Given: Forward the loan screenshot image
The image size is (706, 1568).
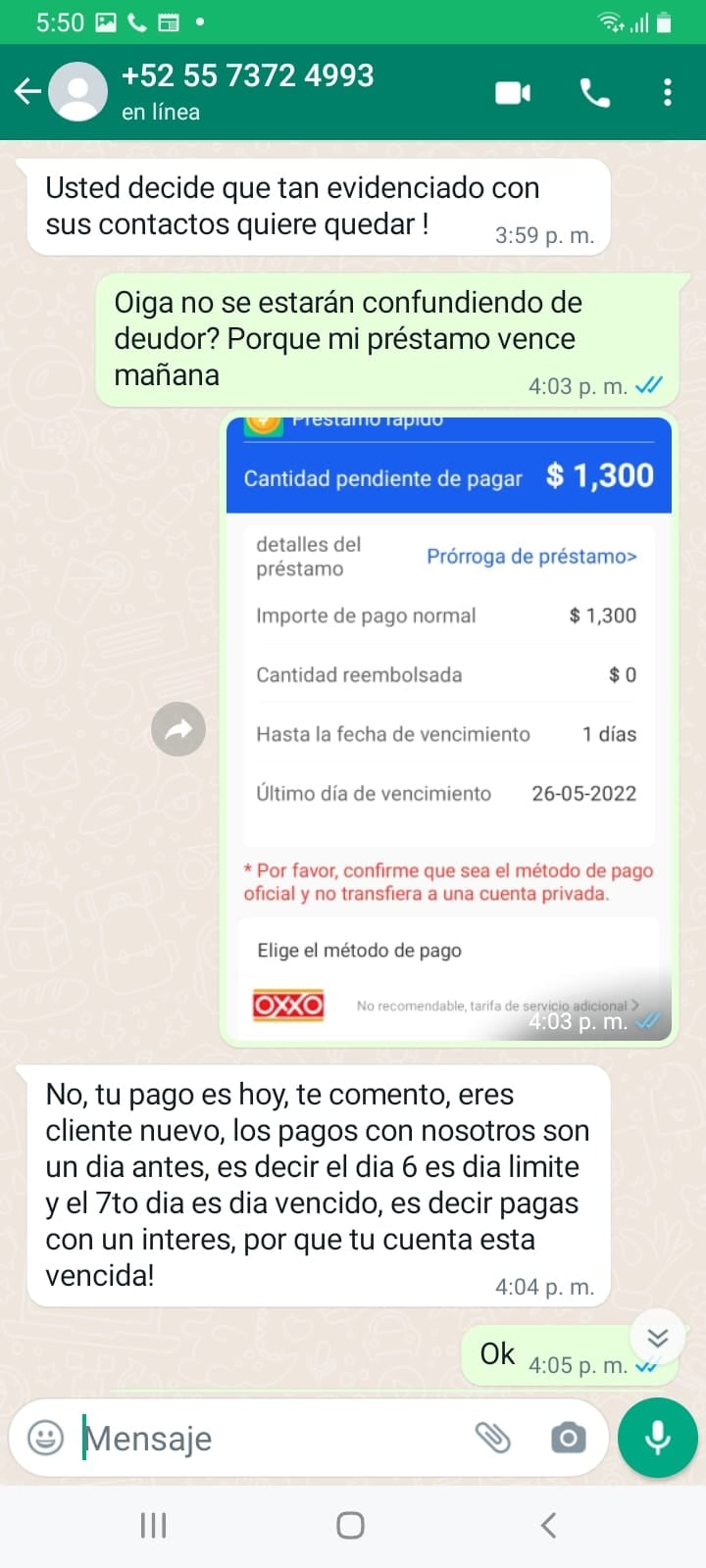Looking at the screenshot, I should point(178,729).
